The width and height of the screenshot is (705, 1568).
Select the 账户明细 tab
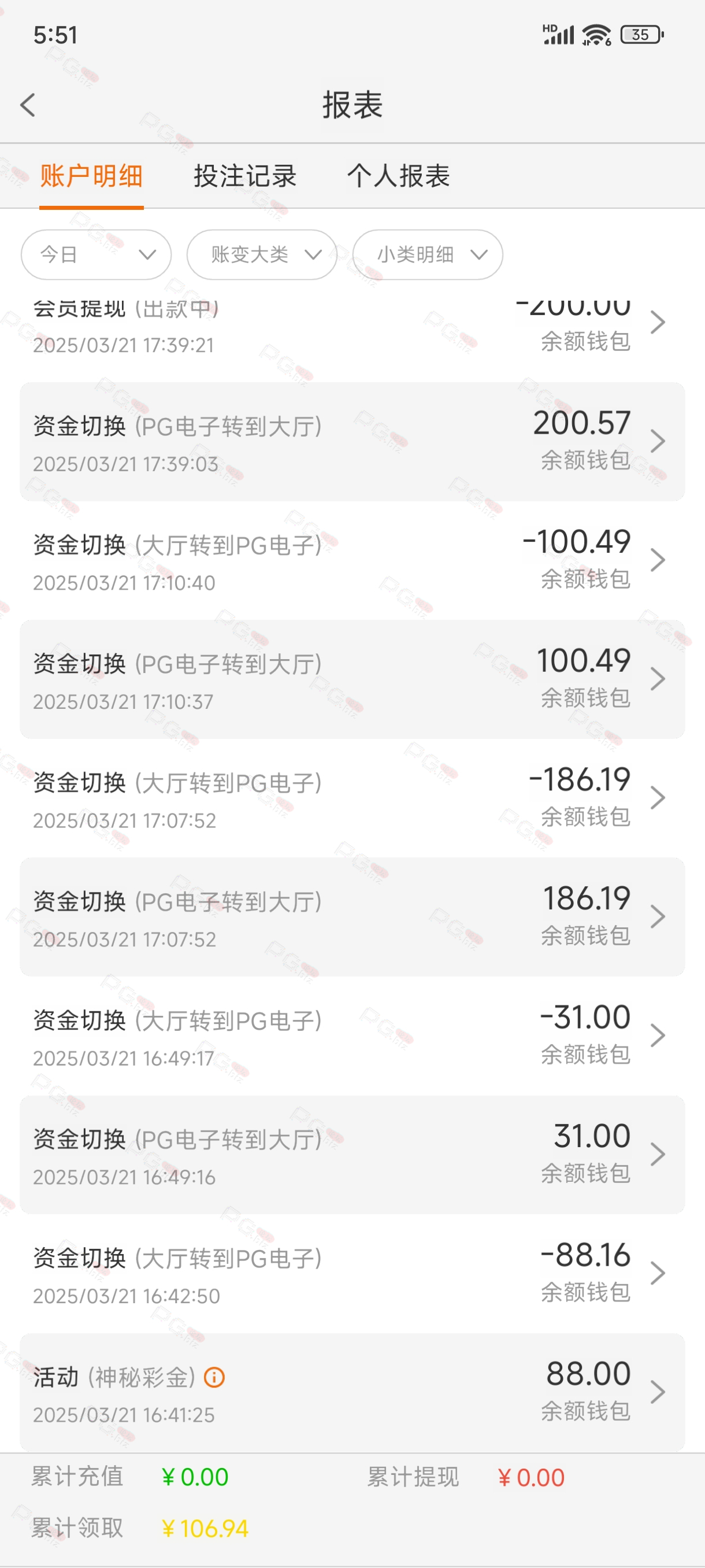(91, 176)
